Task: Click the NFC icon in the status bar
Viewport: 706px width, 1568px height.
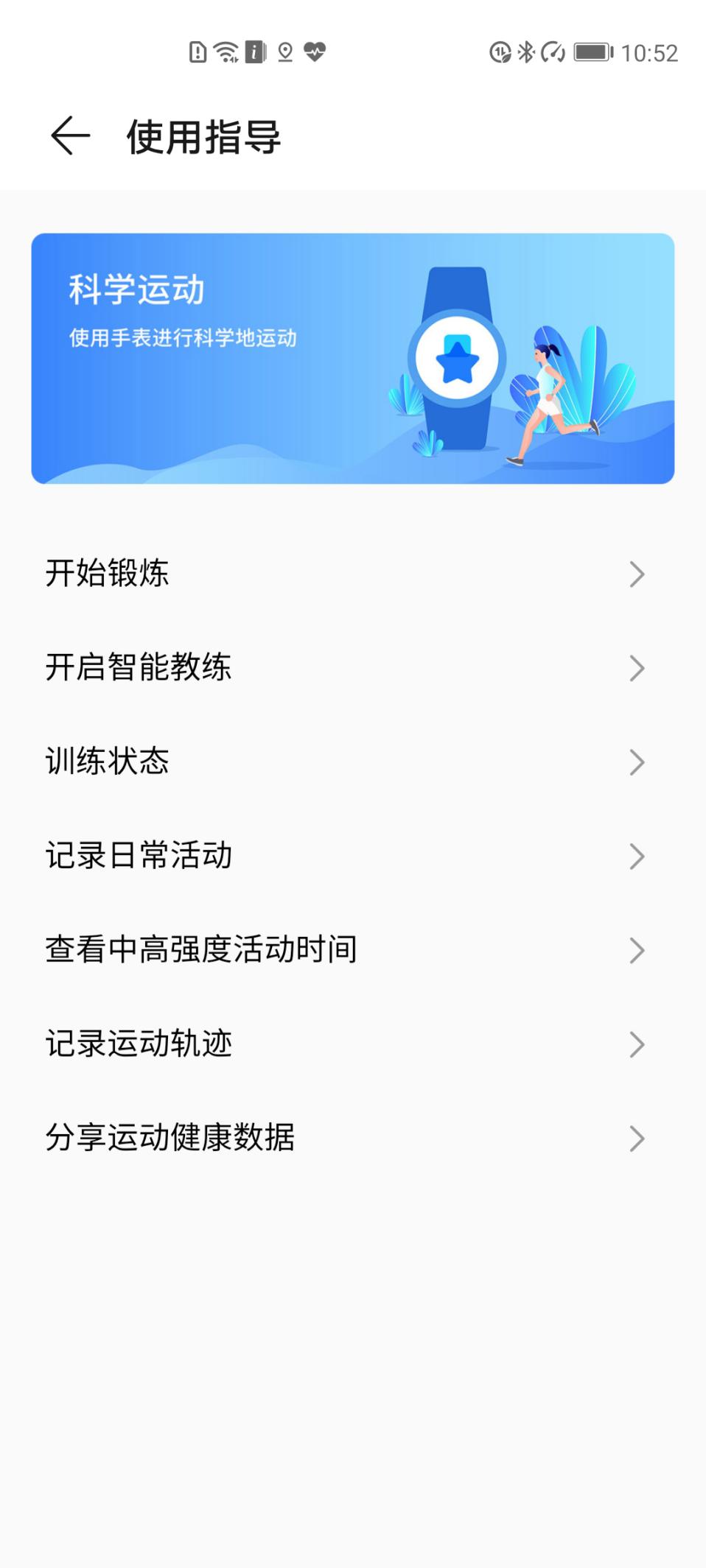Action: tap(500, 52)
